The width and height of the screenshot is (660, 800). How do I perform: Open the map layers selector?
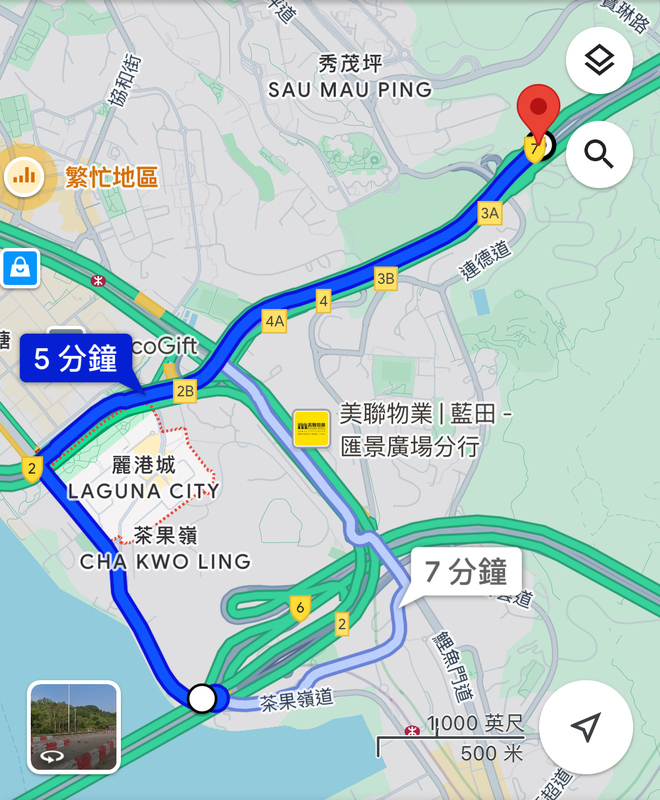coord(599,61)
